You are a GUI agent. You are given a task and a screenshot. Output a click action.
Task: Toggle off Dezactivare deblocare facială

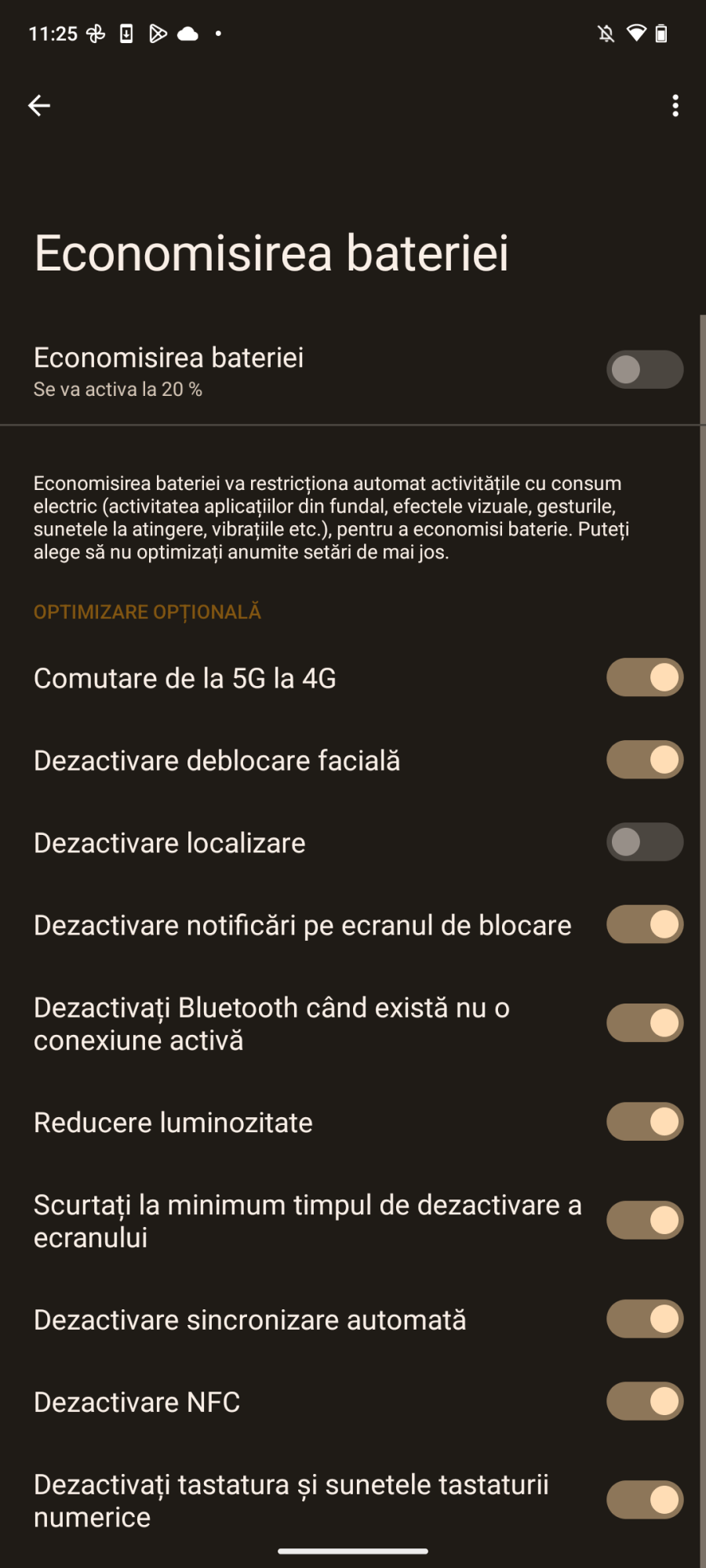pos(645,760)
